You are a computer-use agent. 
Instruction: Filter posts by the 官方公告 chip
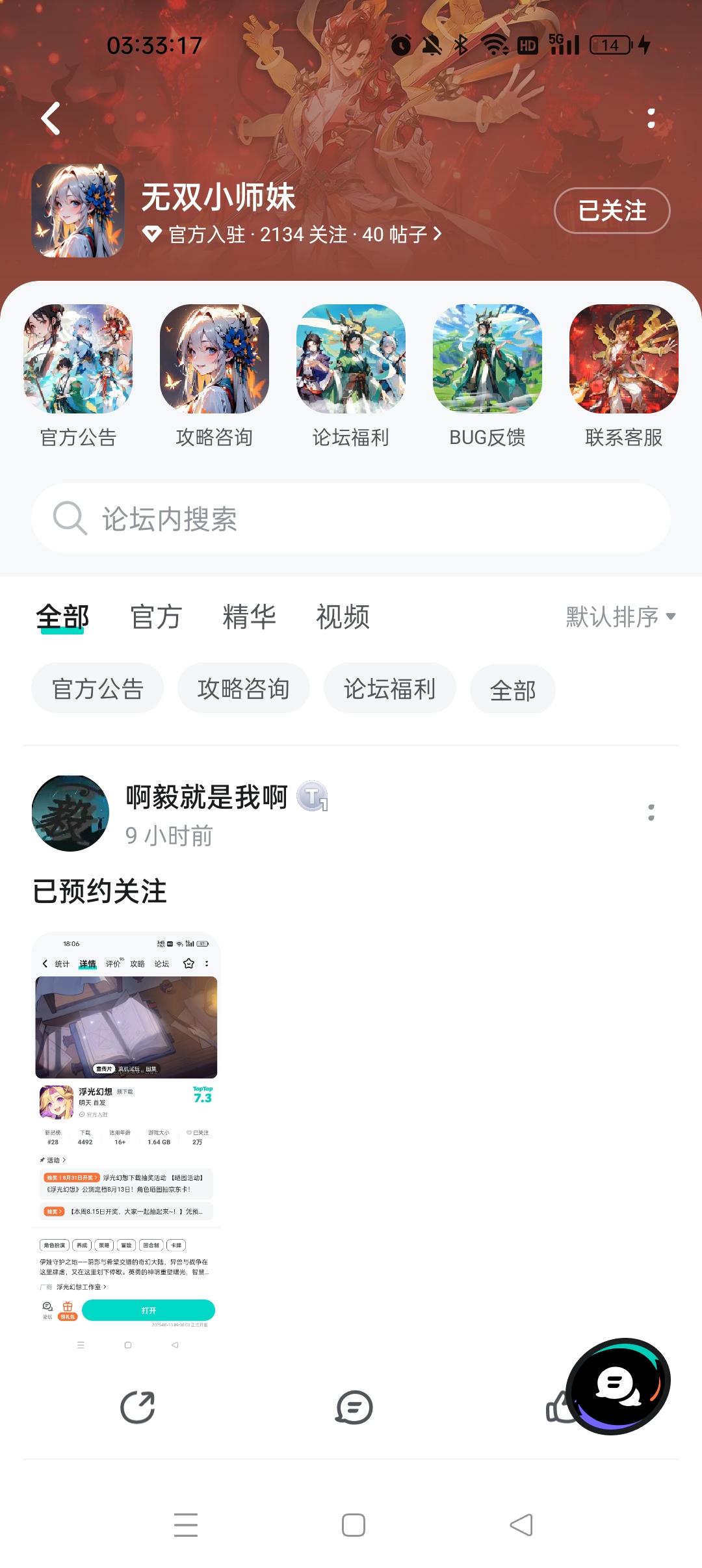[97, 688]
